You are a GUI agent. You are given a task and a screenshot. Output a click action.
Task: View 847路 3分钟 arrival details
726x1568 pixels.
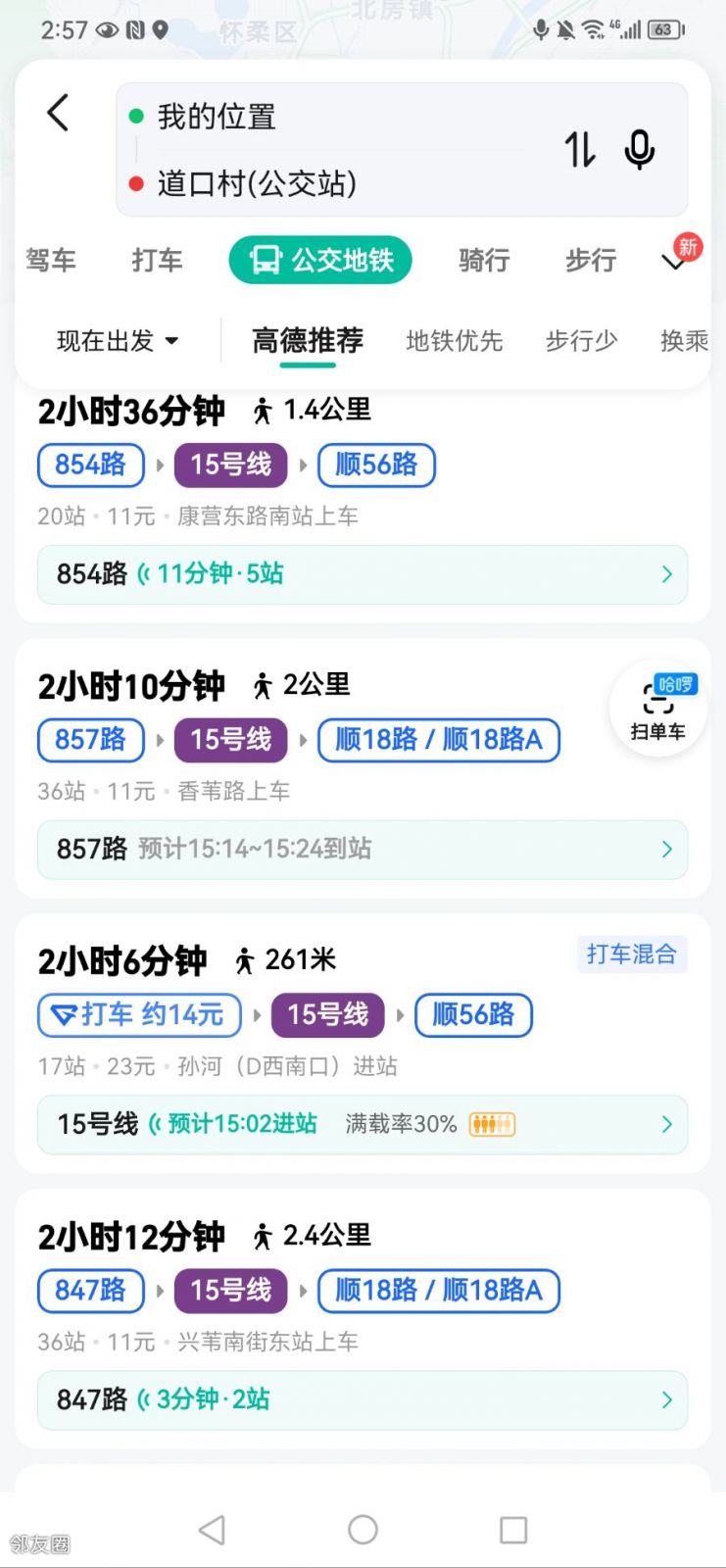tap(363, 1399)
